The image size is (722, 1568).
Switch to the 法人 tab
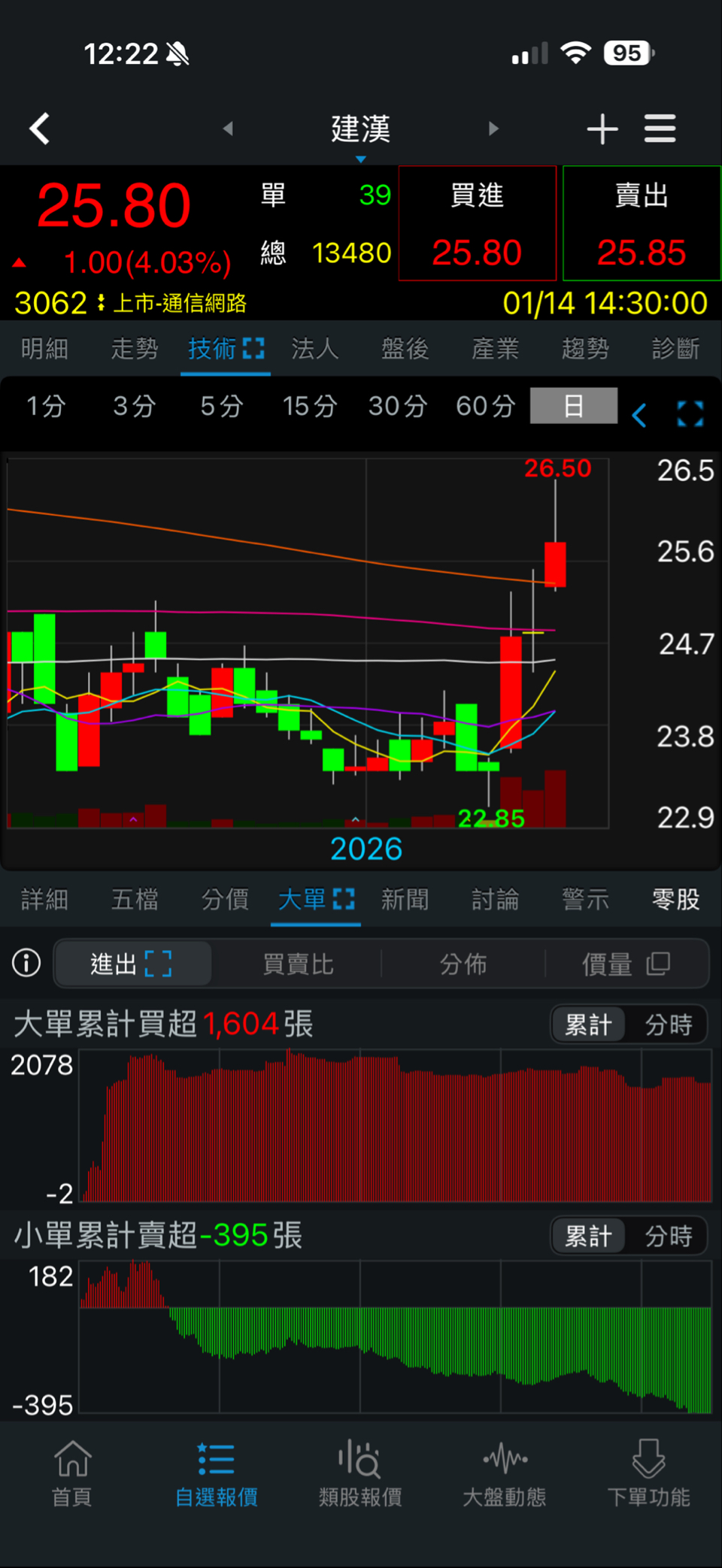314,349
